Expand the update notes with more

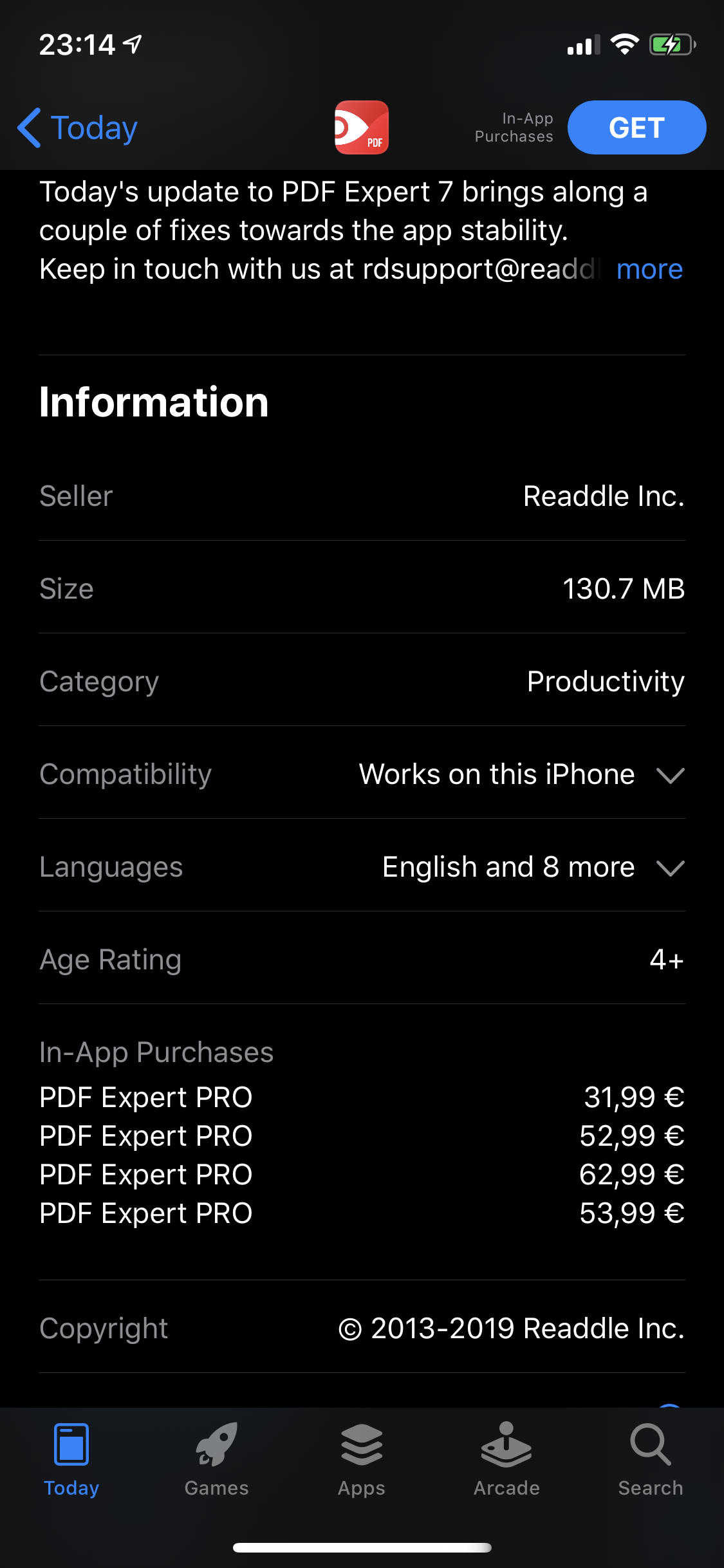click(649, 269)
